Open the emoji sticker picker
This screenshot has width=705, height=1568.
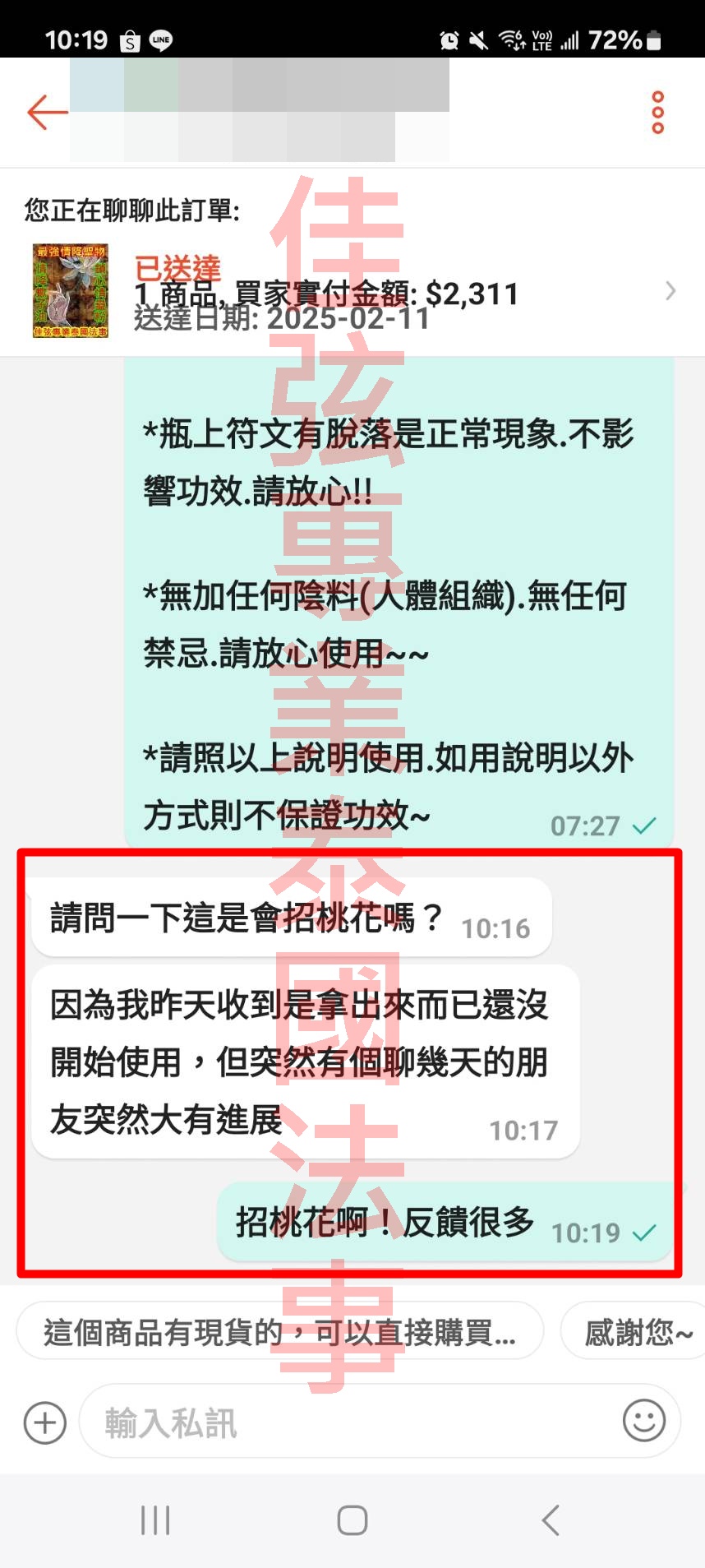coord(643,1421)
